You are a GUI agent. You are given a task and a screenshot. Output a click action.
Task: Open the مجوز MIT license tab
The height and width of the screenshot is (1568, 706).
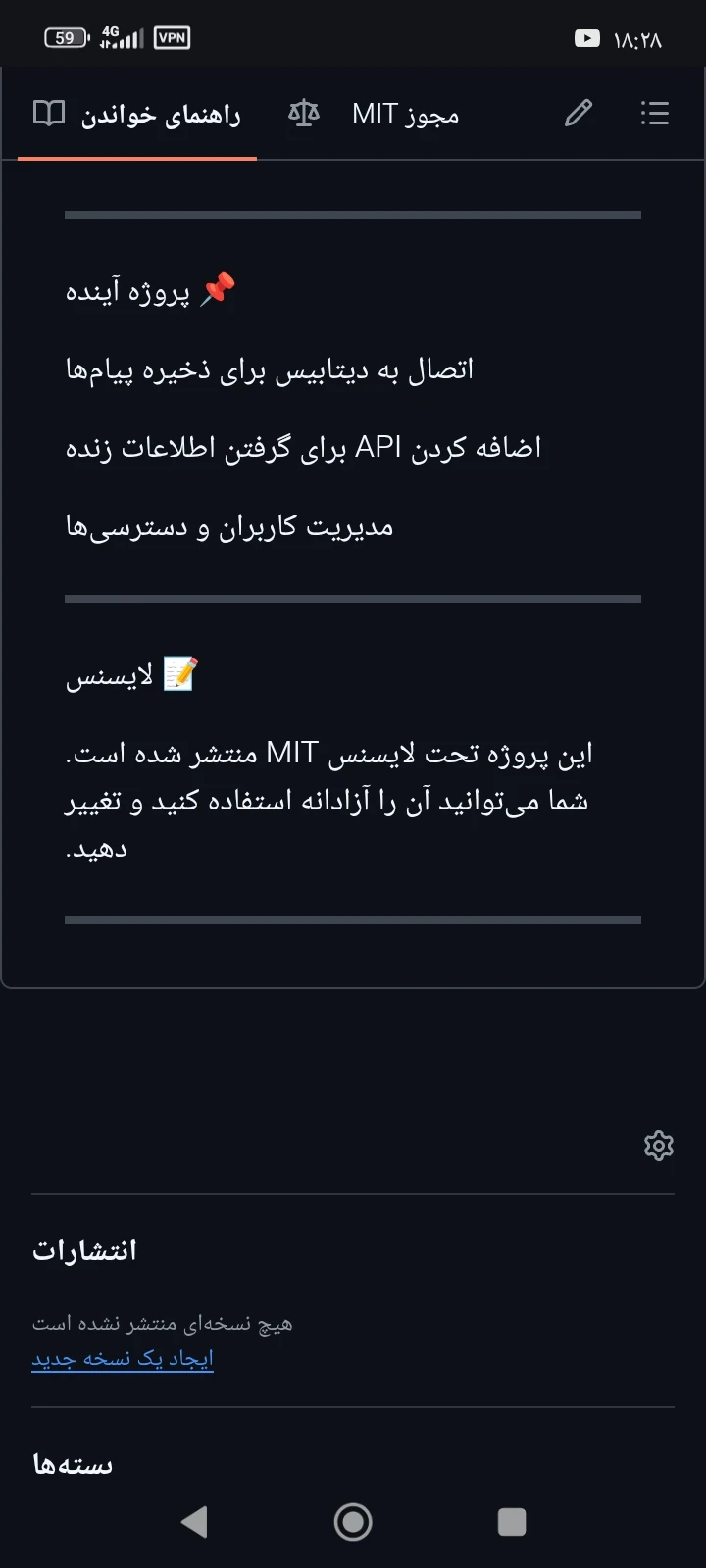375,115
